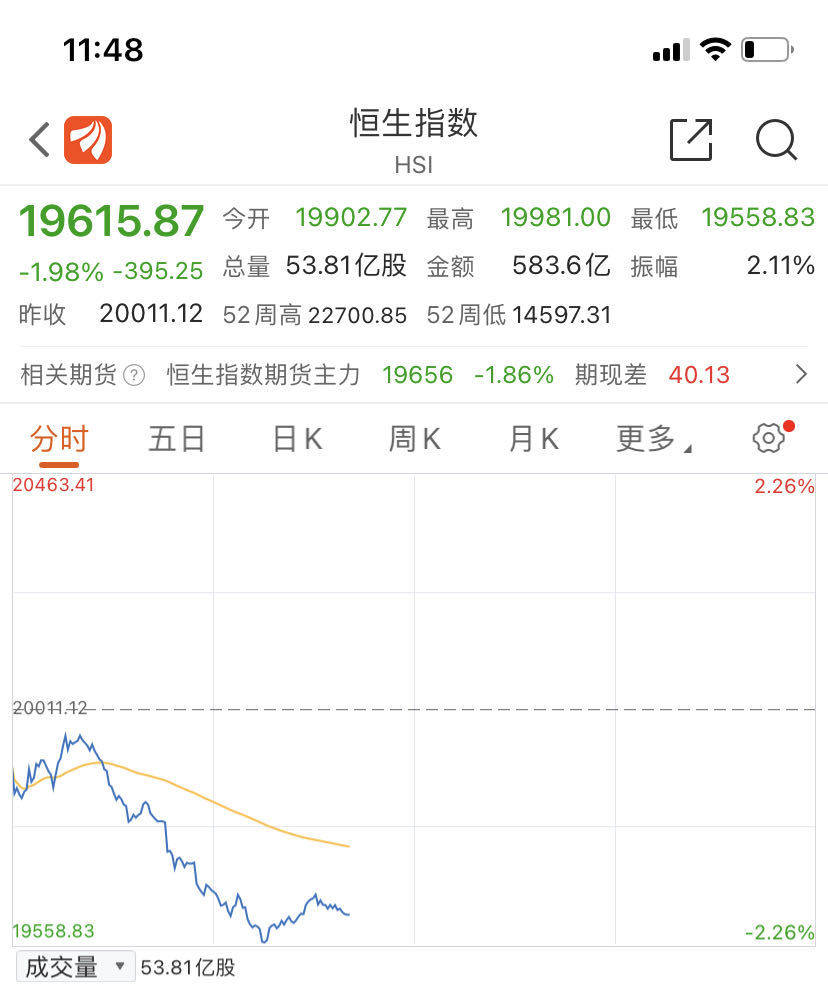Screen dimensions: 828x984
Task: Open chart settings gear icon
Action: pyautogui.click(x=768, y=438)
